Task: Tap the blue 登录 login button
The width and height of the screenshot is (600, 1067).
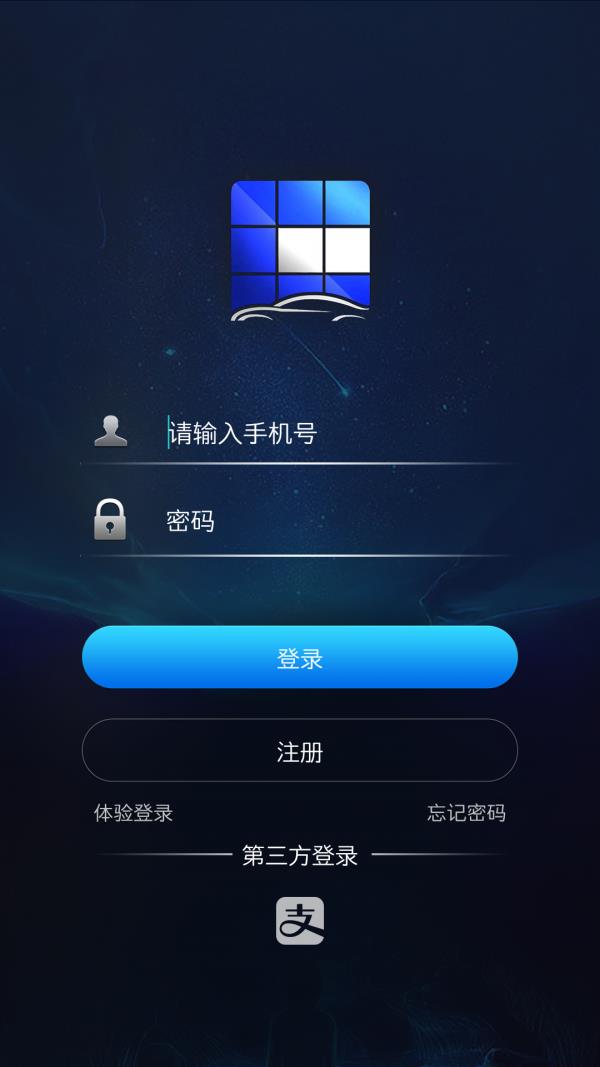Action: (x=300, y=658)
